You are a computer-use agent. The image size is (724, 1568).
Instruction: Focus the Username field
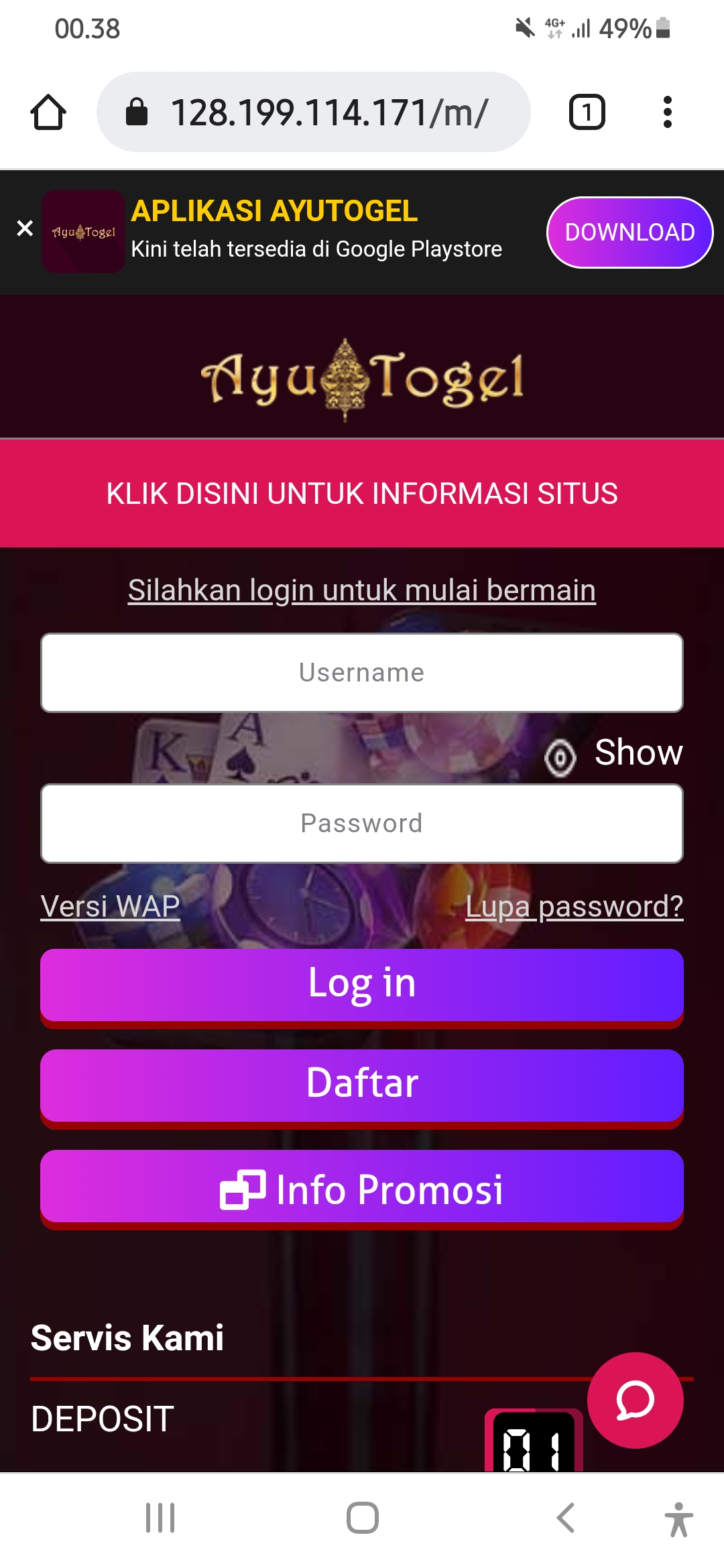(362, 673)
